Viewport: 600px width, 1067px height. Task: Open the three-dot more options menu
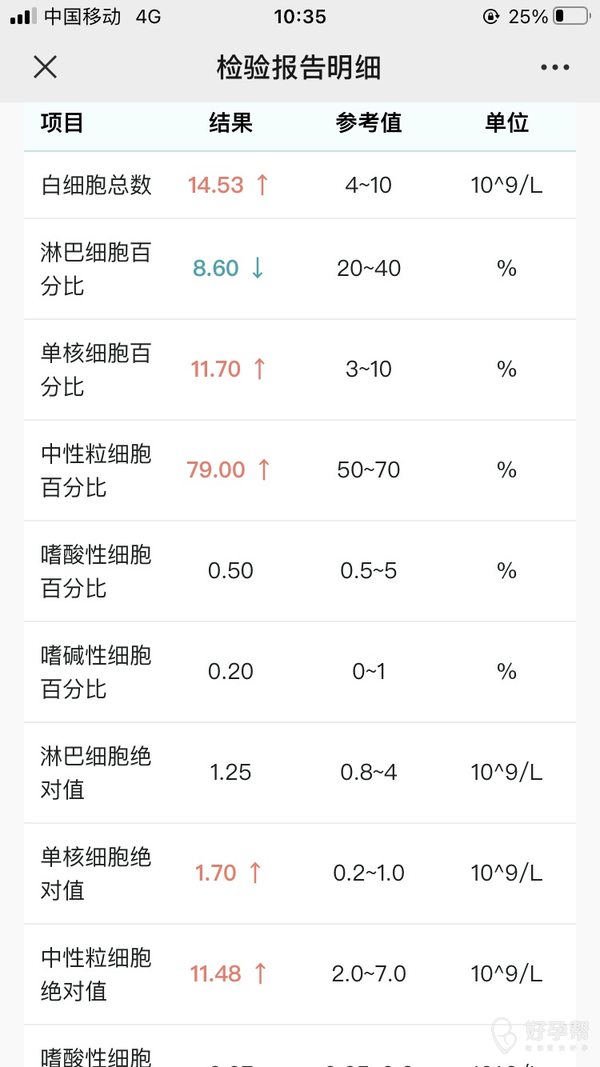(554, 68)
